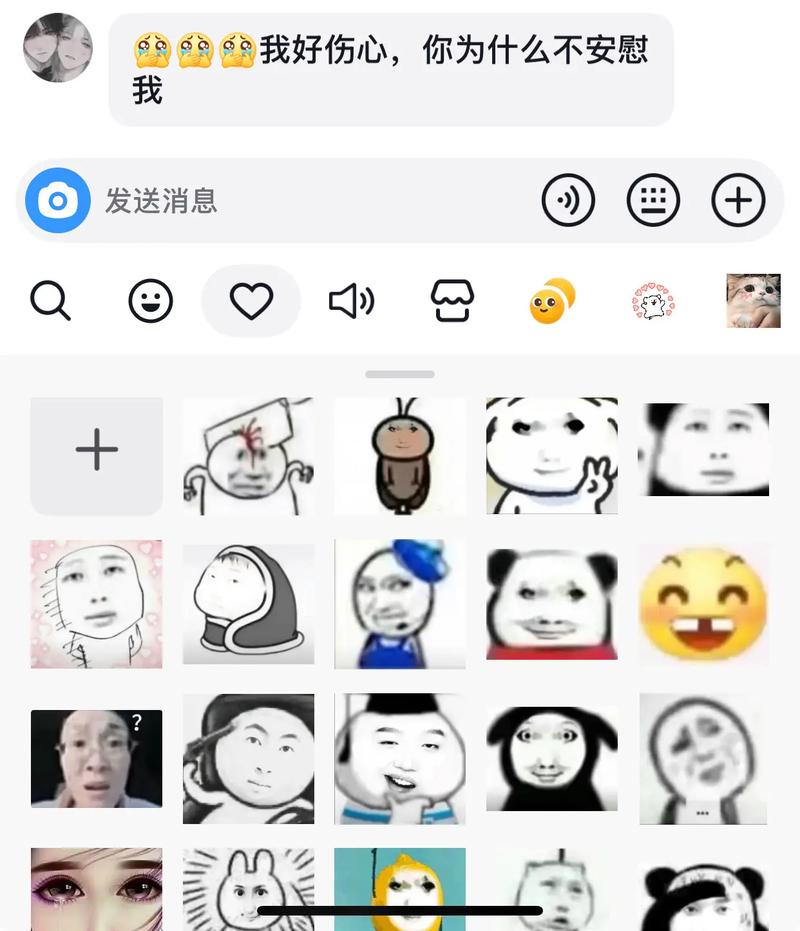Open the camera from the message bar
800x931 pixels.
pos(57,201)
